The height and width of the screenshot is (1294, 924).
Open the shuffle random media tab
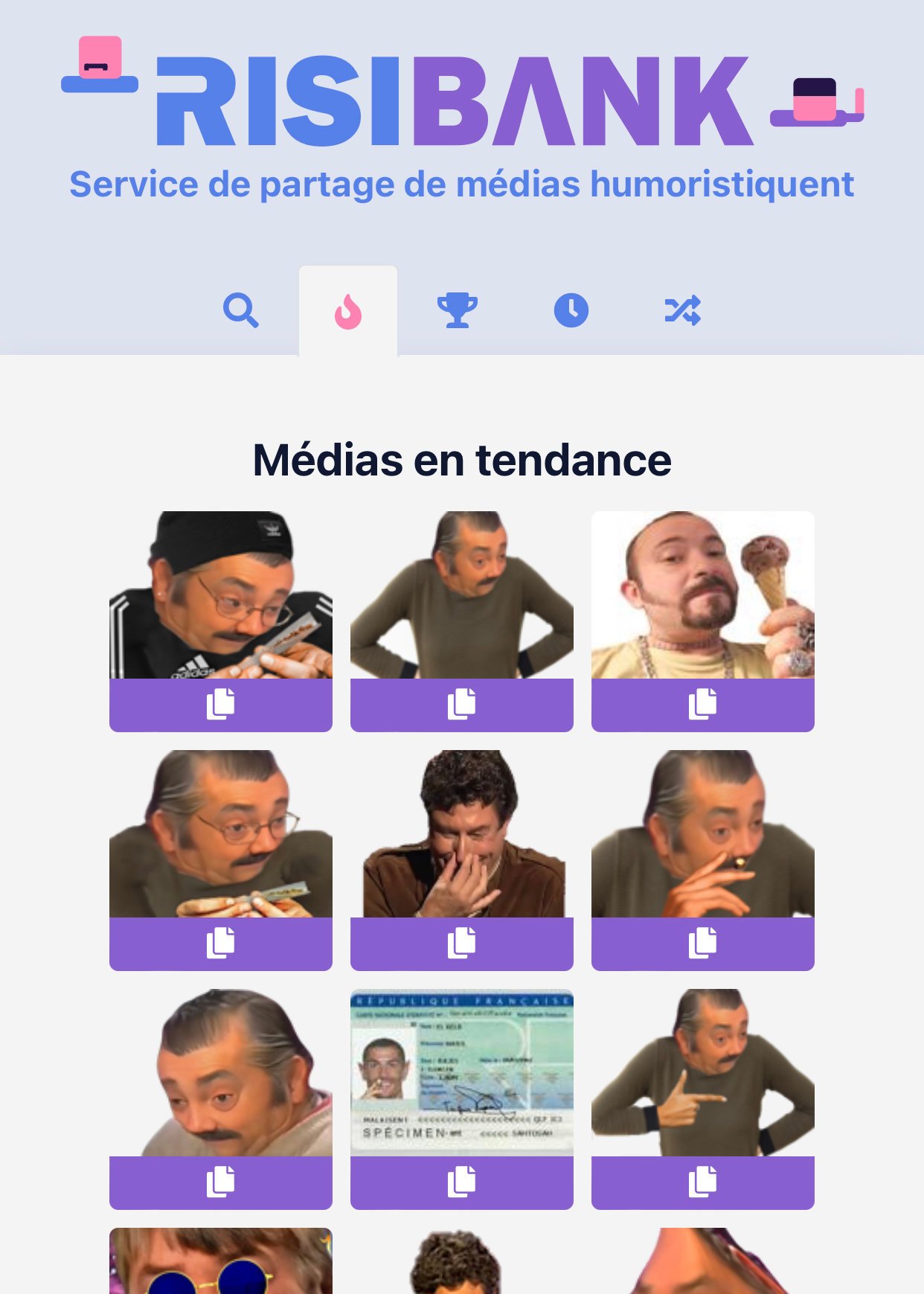682,310
